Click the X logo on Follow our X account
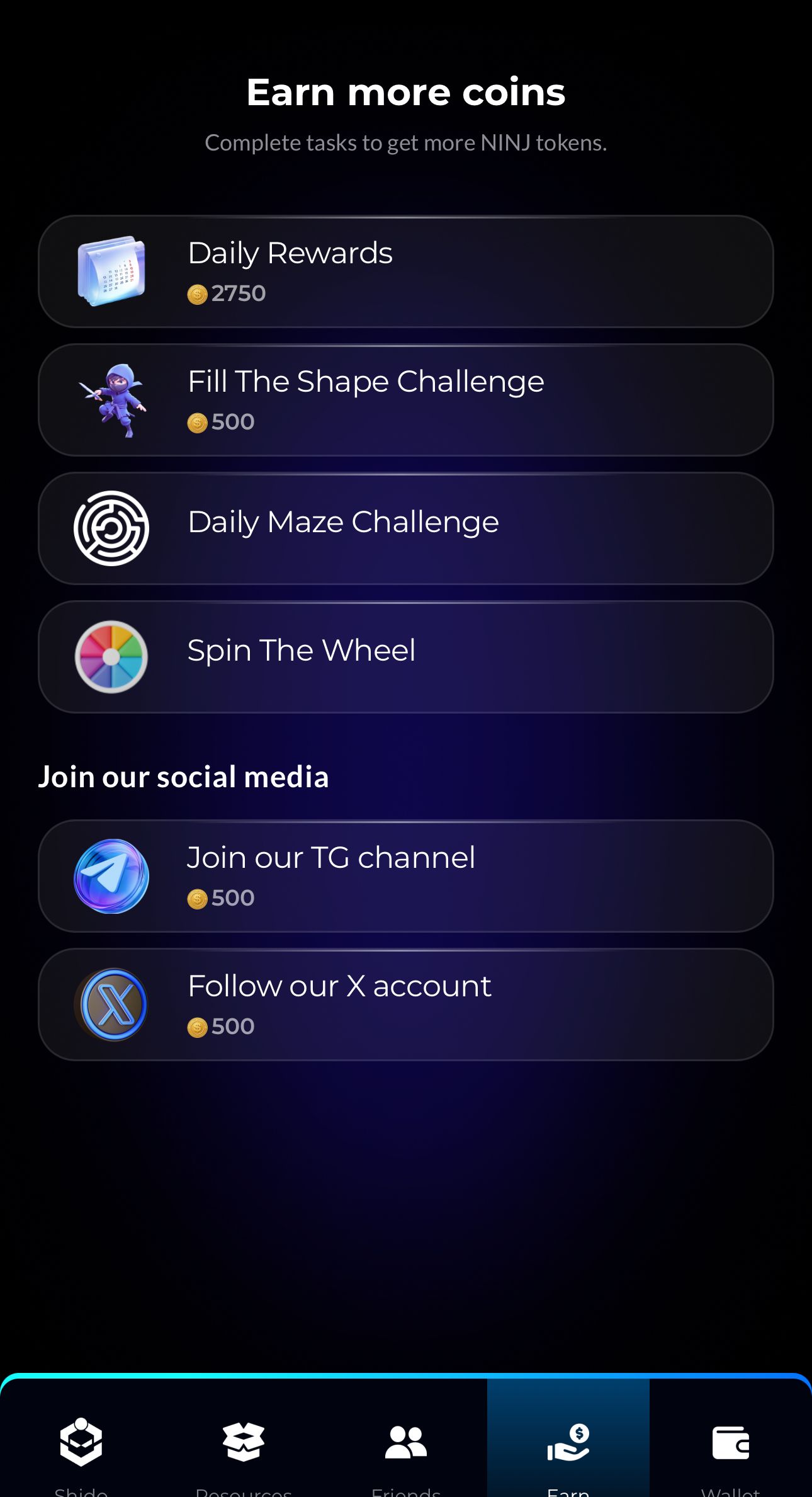This screenshot has width=812, height=1497. (112, 1004)
